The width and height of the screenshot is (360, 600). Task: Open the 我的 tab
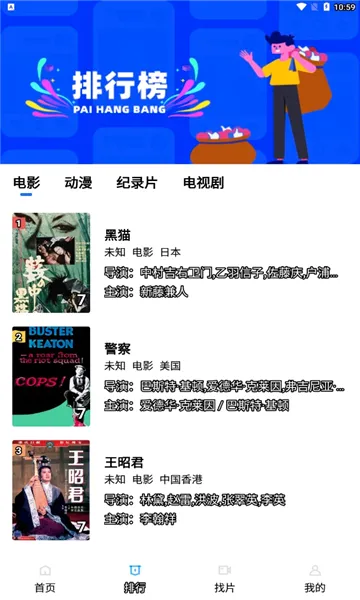pos(315,579)
